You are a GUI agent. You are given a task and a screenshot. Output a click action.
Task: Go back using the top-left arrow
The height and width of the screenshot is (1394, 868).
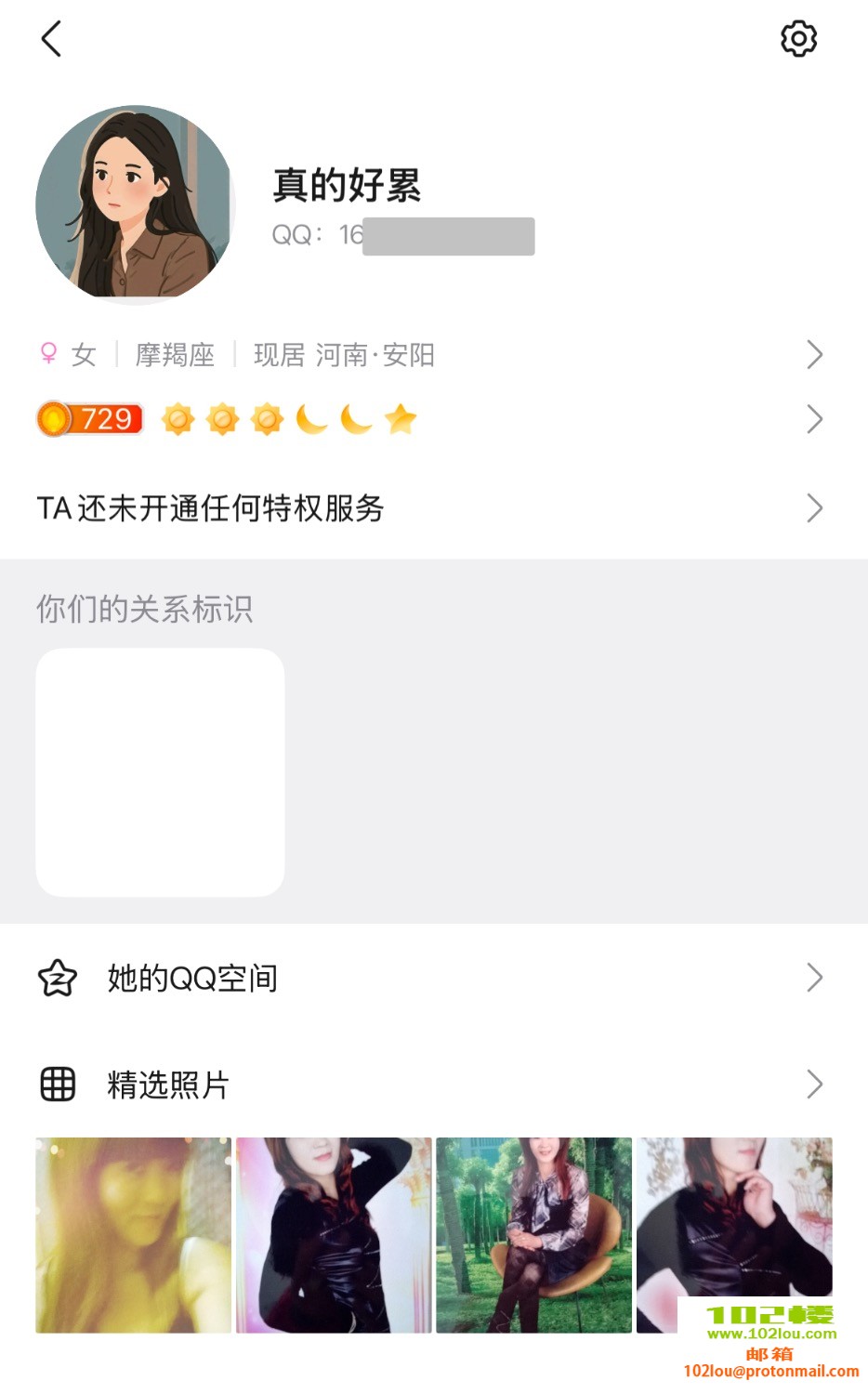(x=52, y=39)
